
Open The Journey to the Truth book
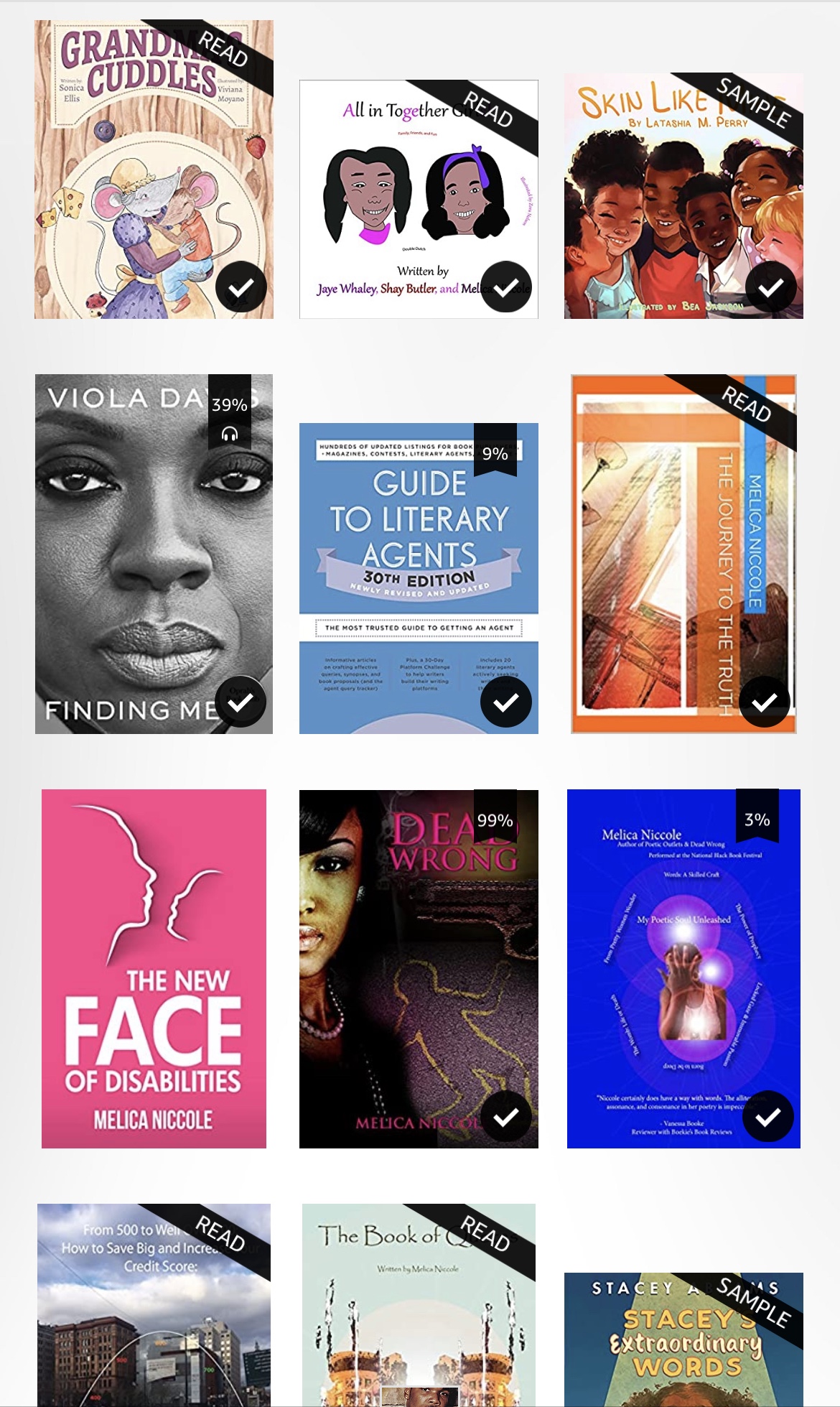click(683, 553)
